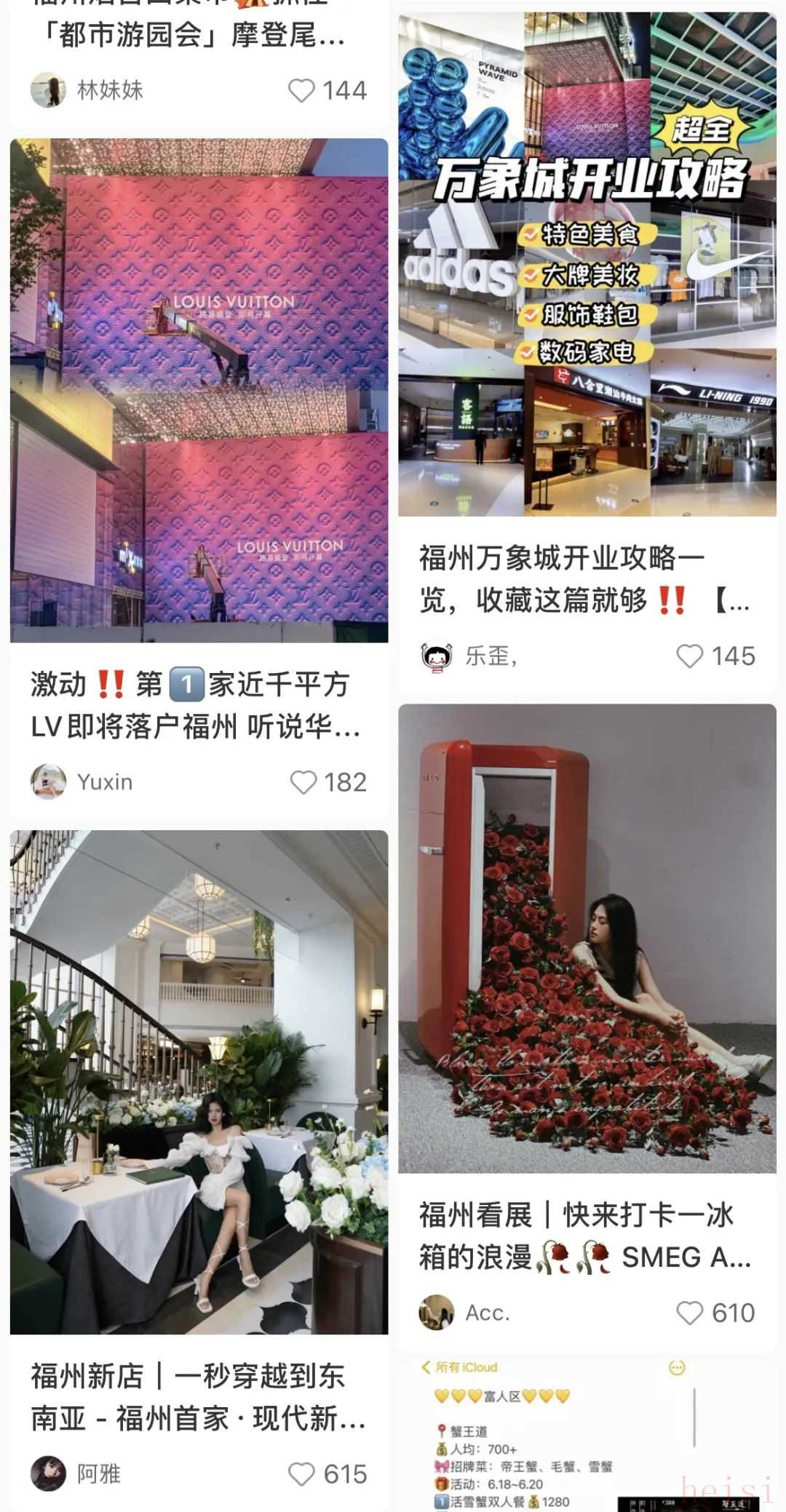Open the 福州新店 restaurant post image

point(199,1082)
